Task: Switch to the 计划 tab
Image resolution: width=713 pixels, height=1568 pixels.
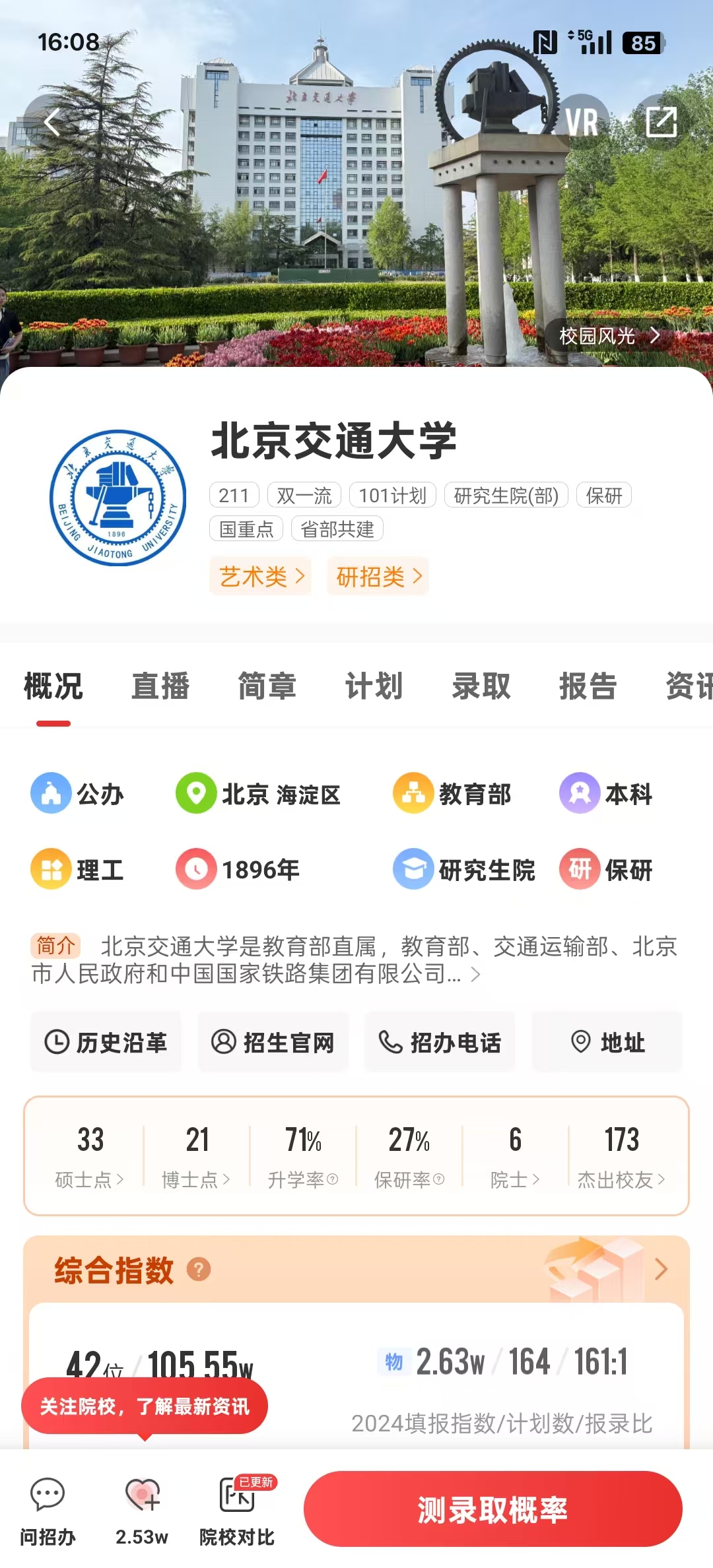Action: (374, 686)
